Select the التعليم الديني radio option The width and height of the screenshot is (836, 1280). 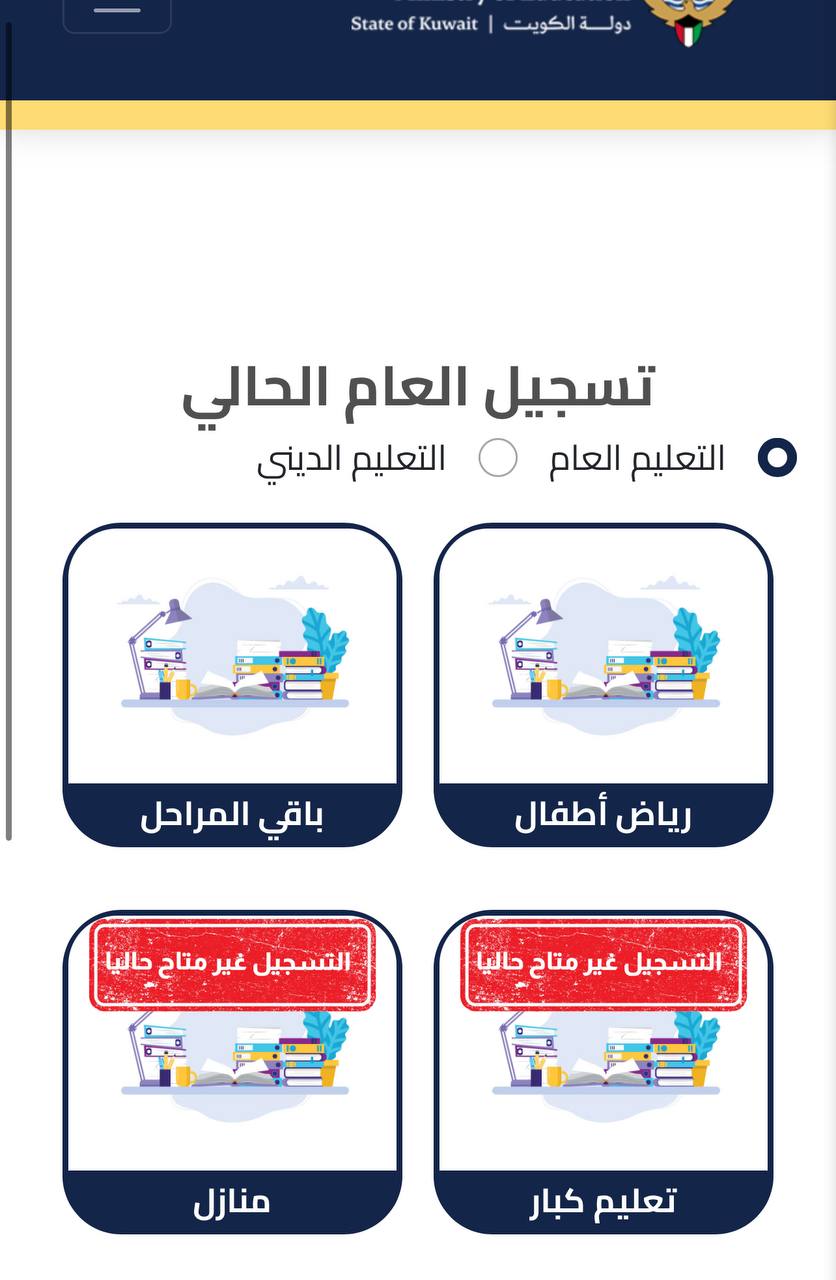pos(498,458)
